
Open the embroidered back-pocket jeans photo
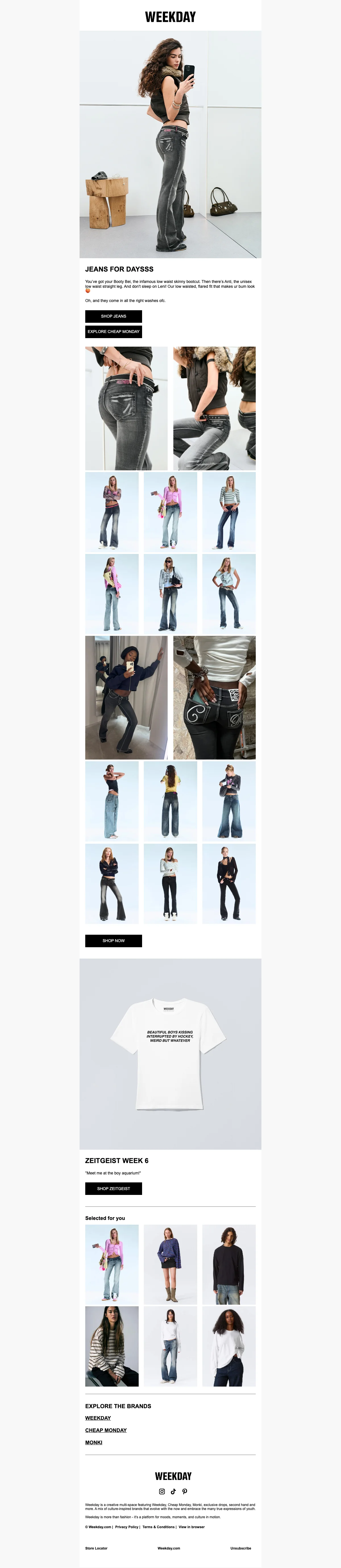pos(214,698)
